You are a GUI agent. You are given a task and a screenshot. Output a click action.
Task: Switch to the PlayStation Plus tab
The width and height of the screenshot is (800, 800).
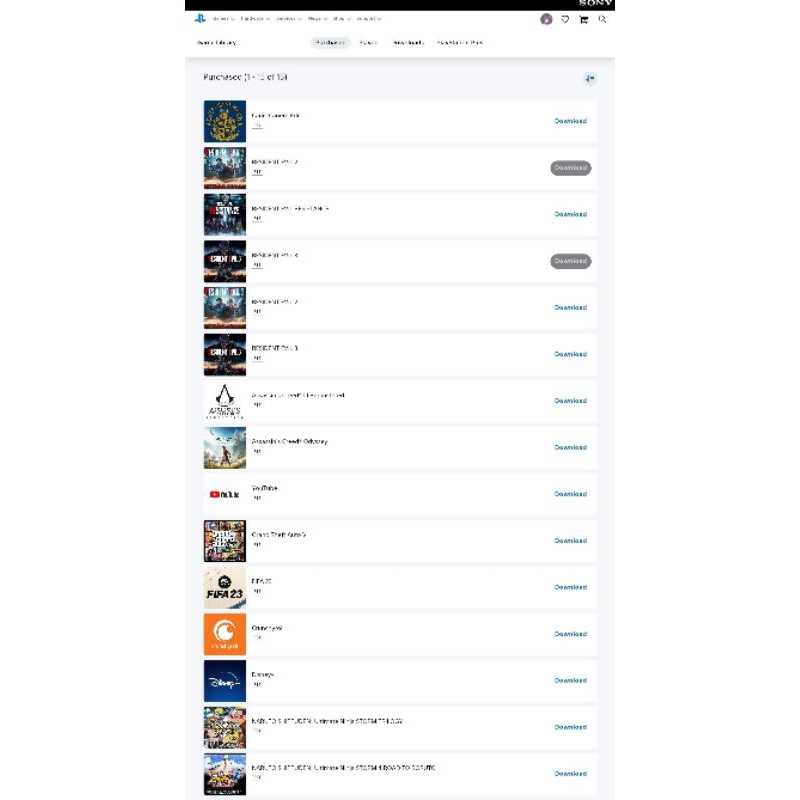[x=459, y=43]
